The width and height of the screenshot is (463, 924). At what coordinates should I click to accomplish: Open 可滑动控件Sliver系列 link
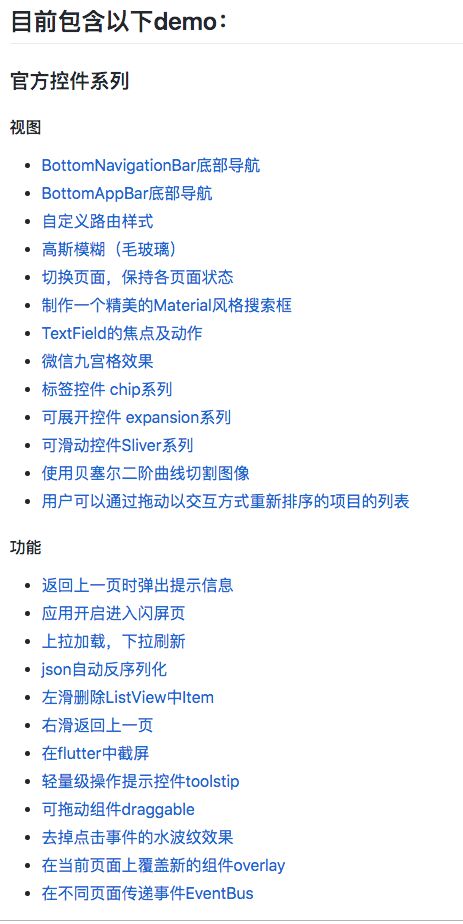pyautogui.click(x=118, y=446)
